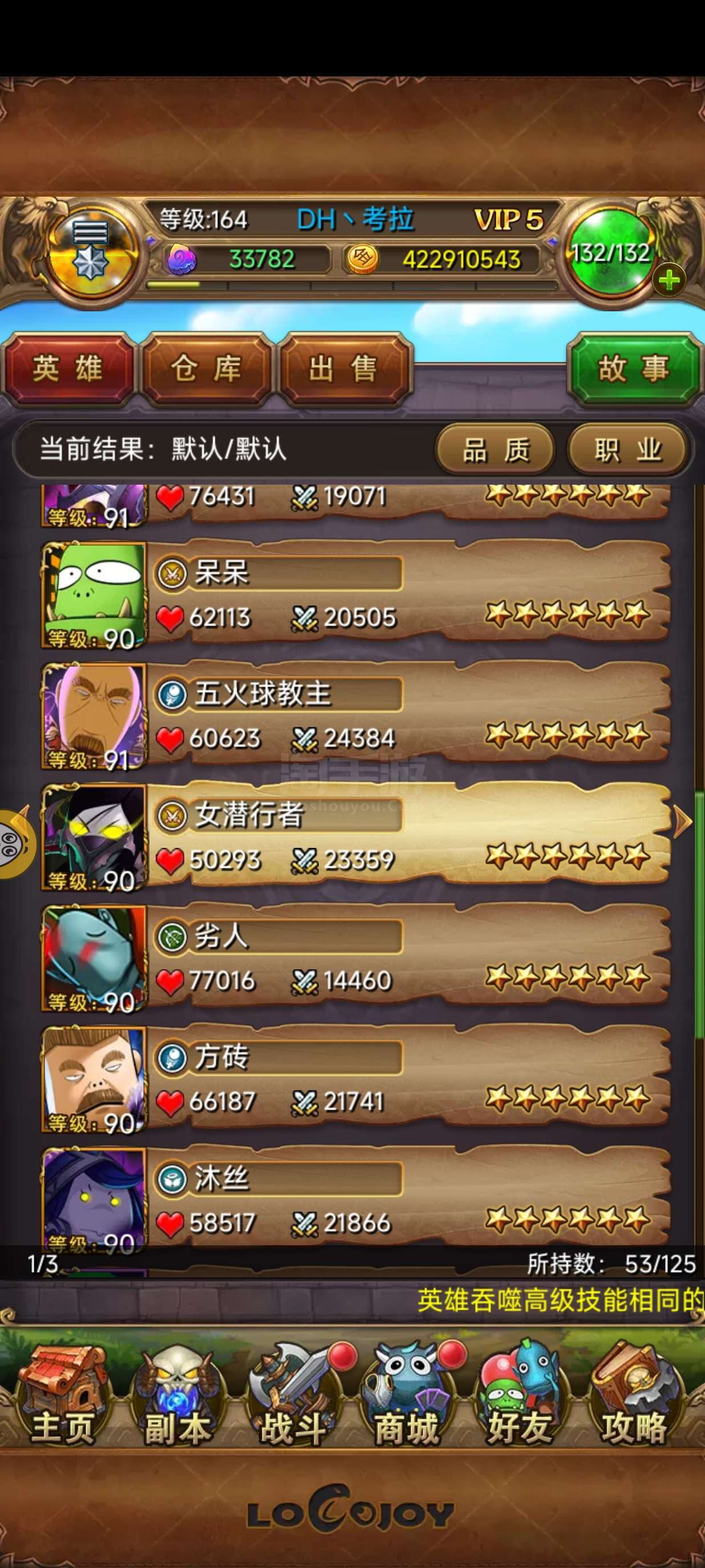
Task: Open the 出售 tab
Action: [x=344, y=369]
